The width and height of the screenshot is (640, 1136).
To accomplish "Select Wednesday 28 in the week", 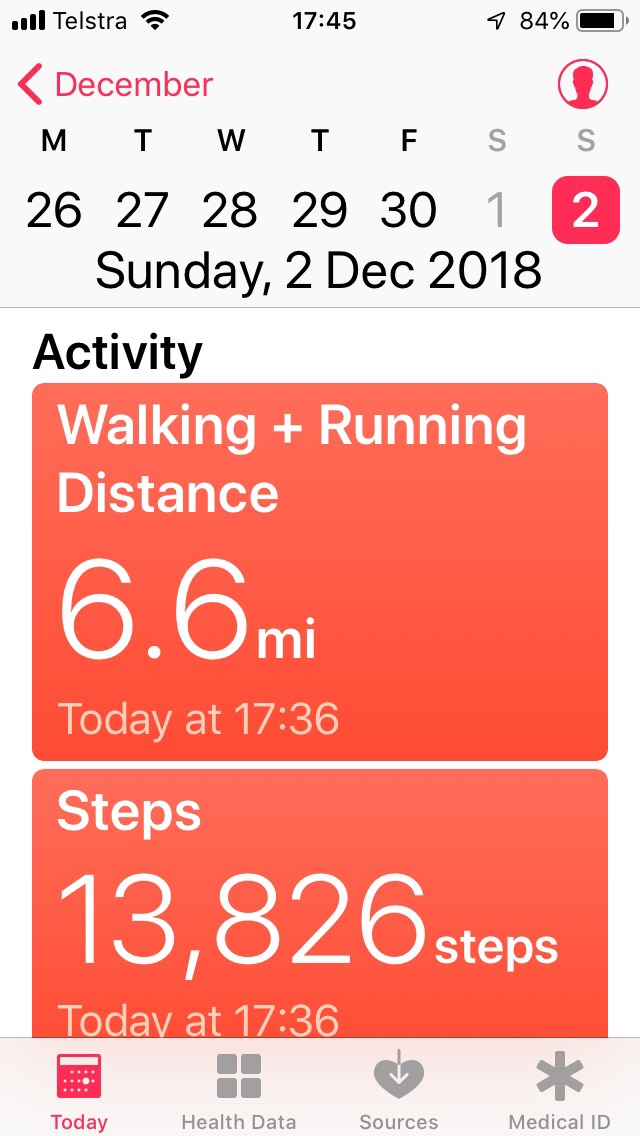I will 231,210.
